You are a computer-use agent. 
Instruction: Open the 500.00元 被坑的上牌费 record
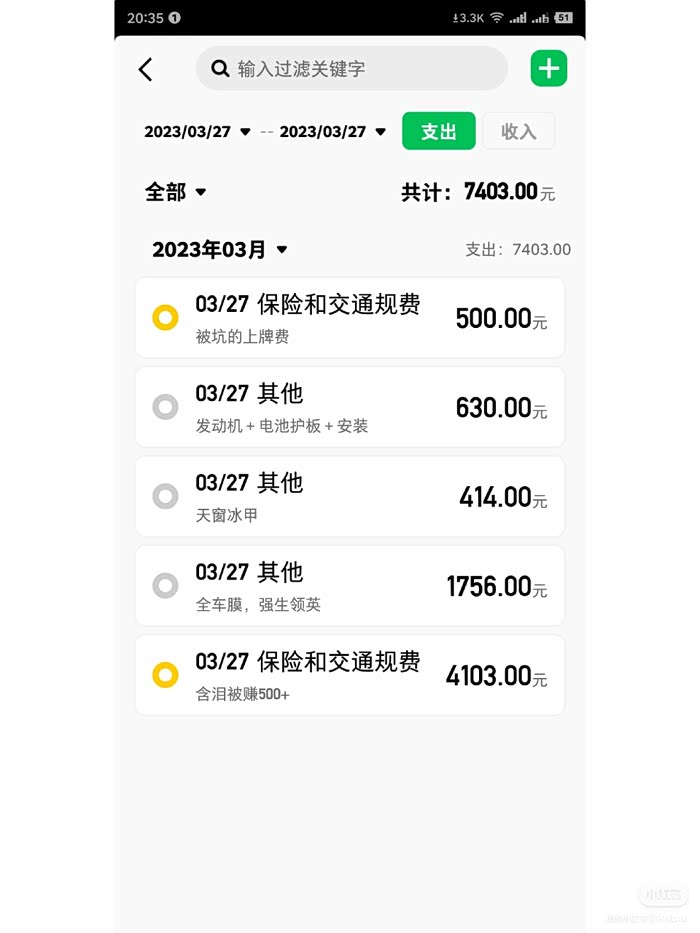350,318
